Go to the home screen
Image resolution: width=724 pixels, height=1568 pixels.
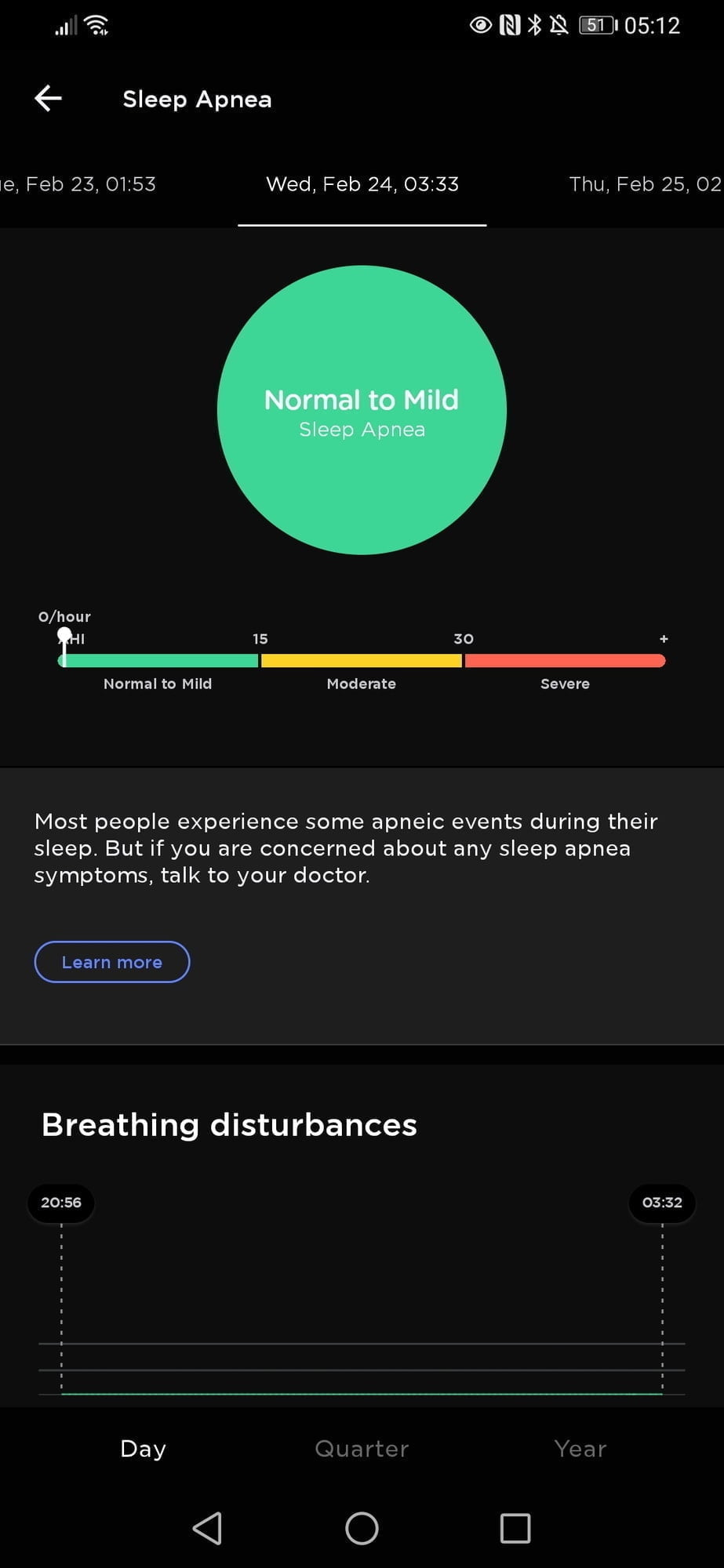(x=362, y=1528)
